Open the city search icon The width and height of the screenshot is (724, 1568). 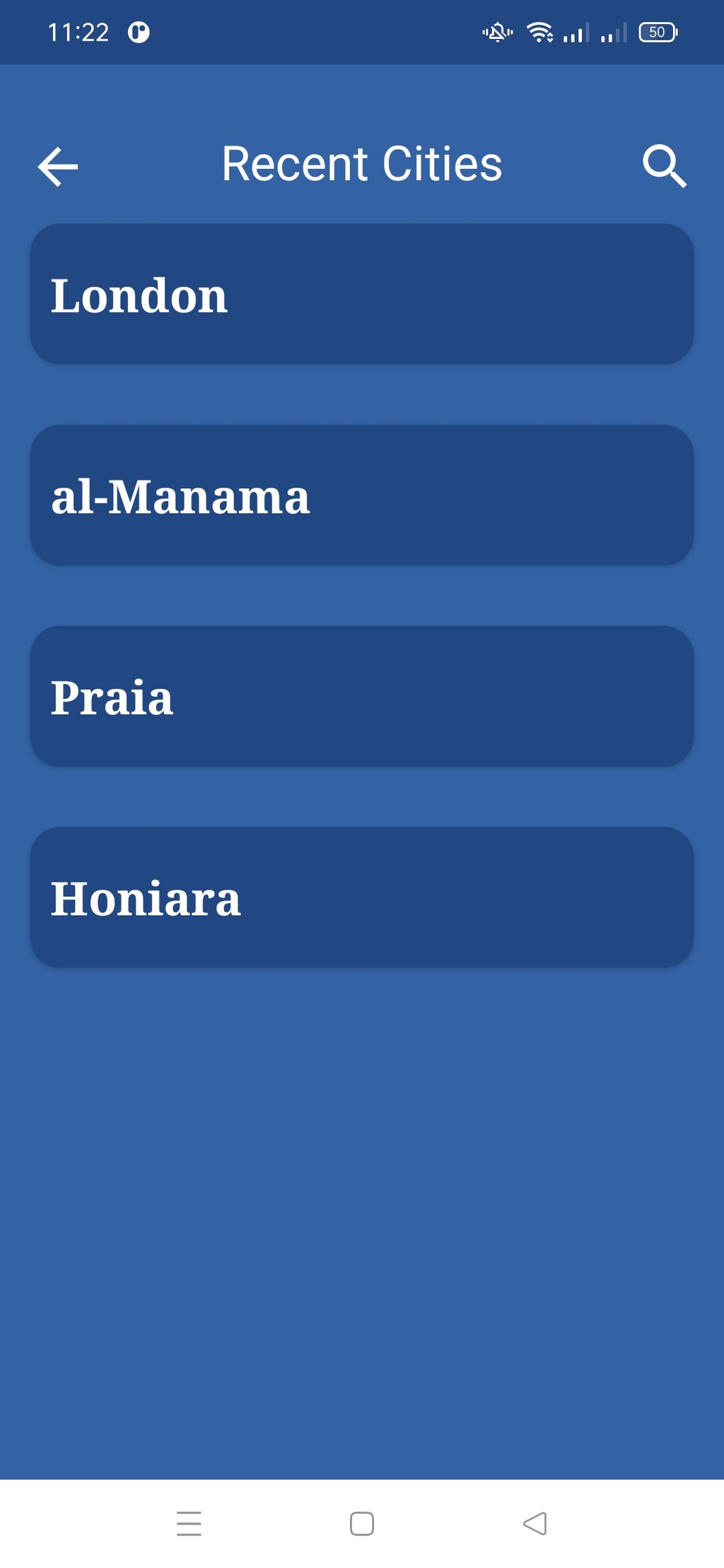[665, 167]
